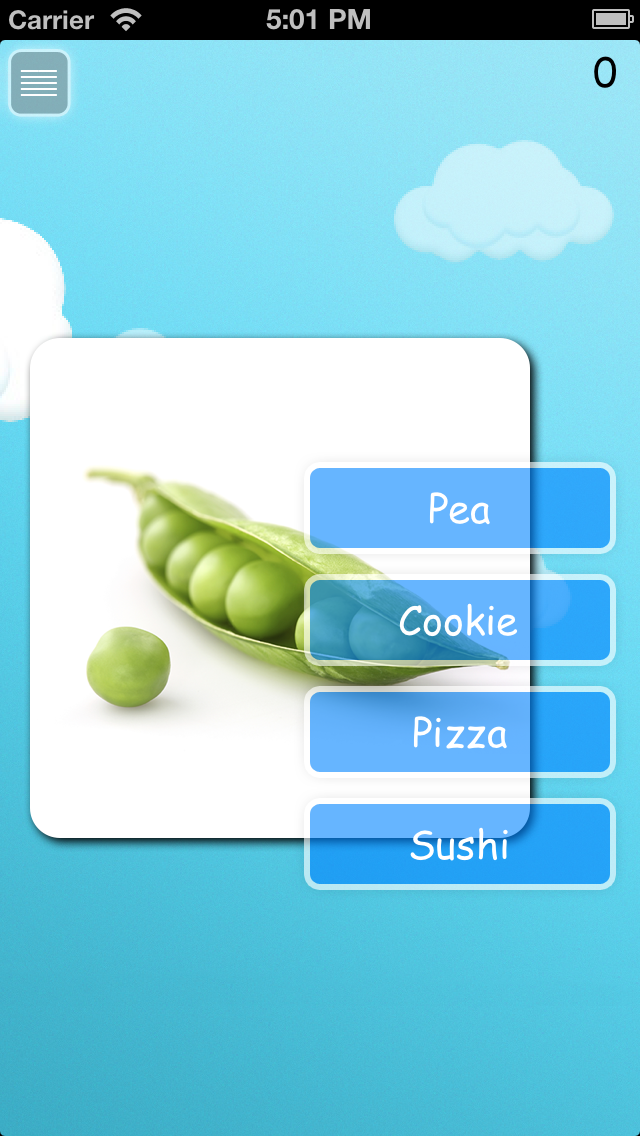Pick the Pizza option
The width and height of the screenshot is (640, 1136).
(460, 733)
